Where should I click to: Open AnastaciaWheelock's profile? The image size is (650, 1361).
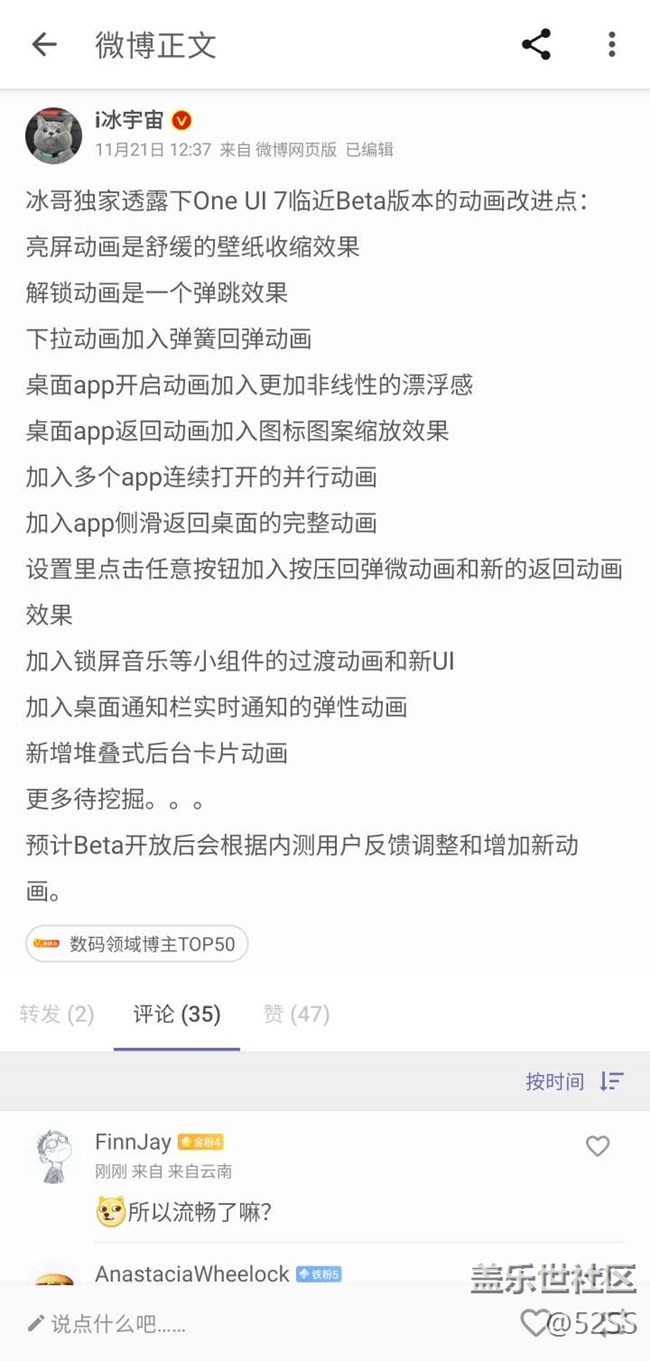point(192,1274)
